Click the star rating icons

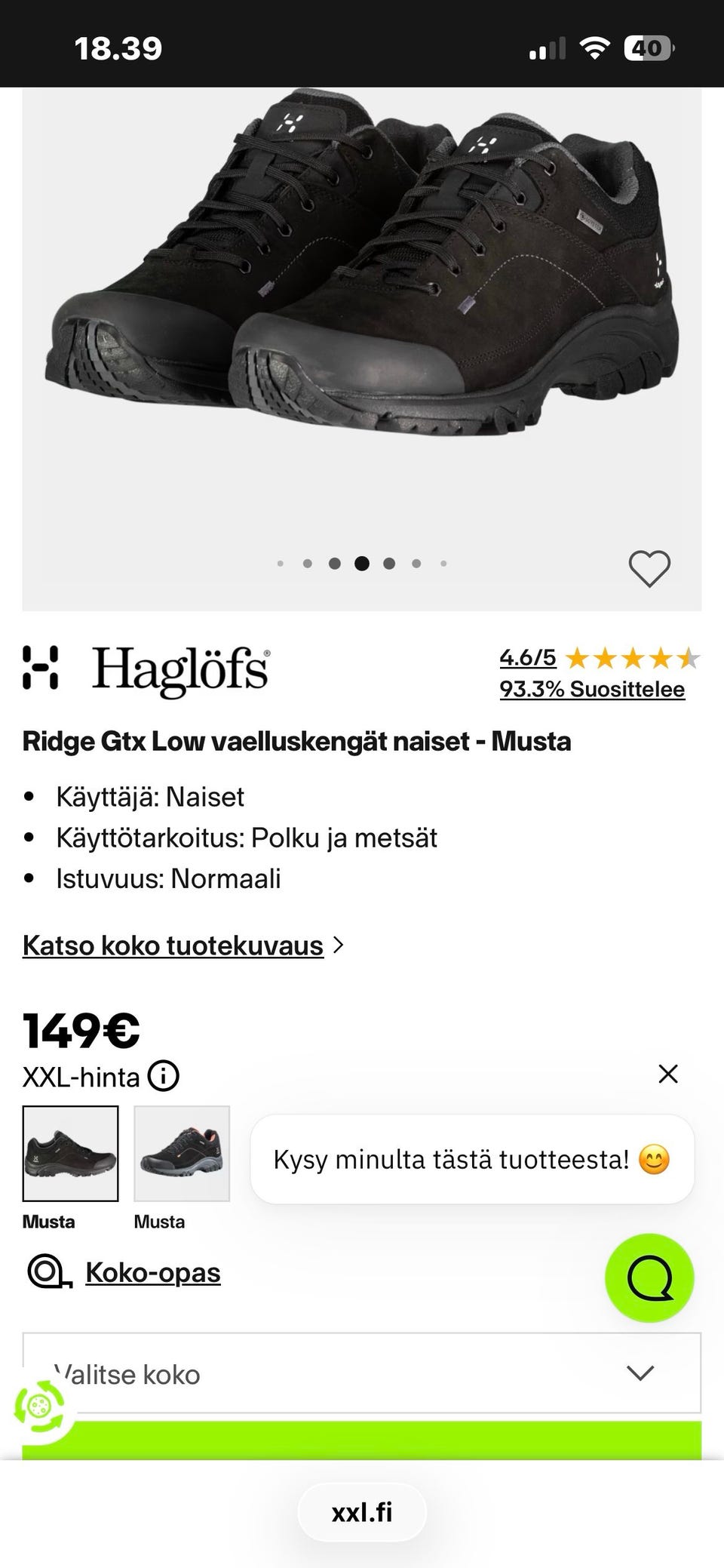[632, 659]
